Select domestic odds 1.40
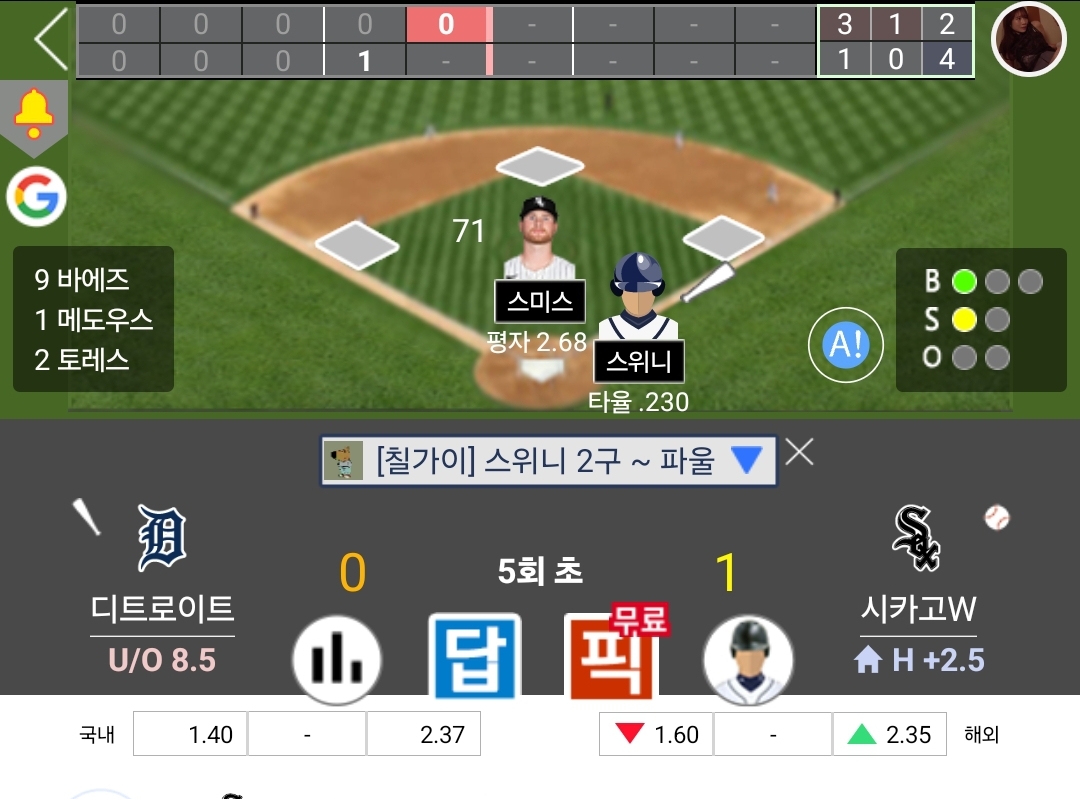The image size is (1080, 799). coord(189,735)
